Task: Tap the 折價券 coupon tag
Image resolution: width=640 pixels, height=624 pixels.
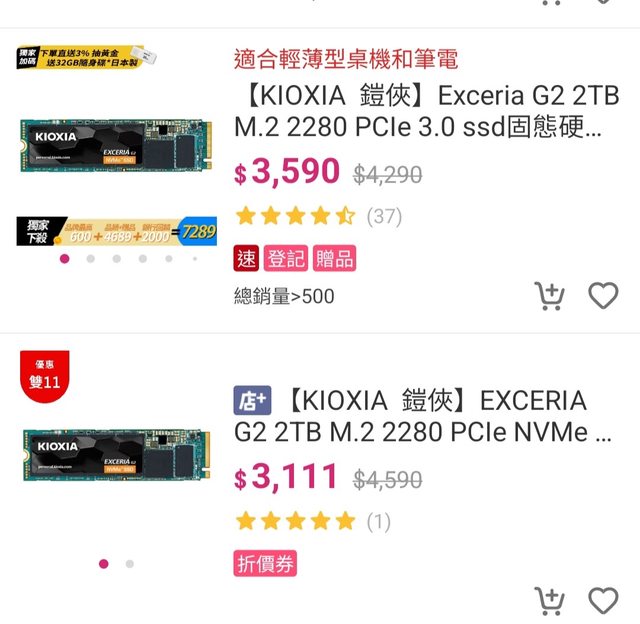Action: (266, 564)
